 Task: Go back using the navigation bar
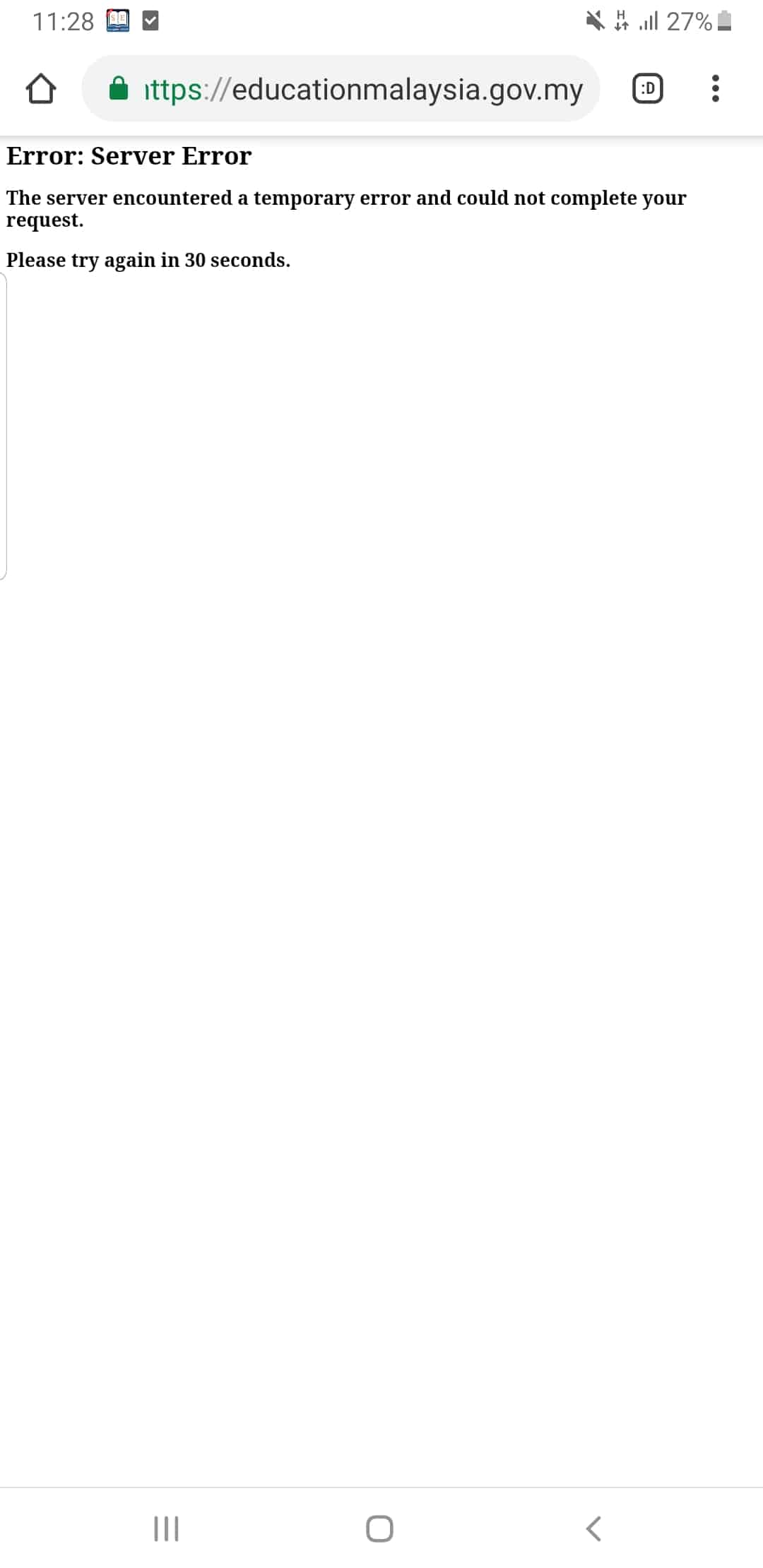coord(593,1528)
